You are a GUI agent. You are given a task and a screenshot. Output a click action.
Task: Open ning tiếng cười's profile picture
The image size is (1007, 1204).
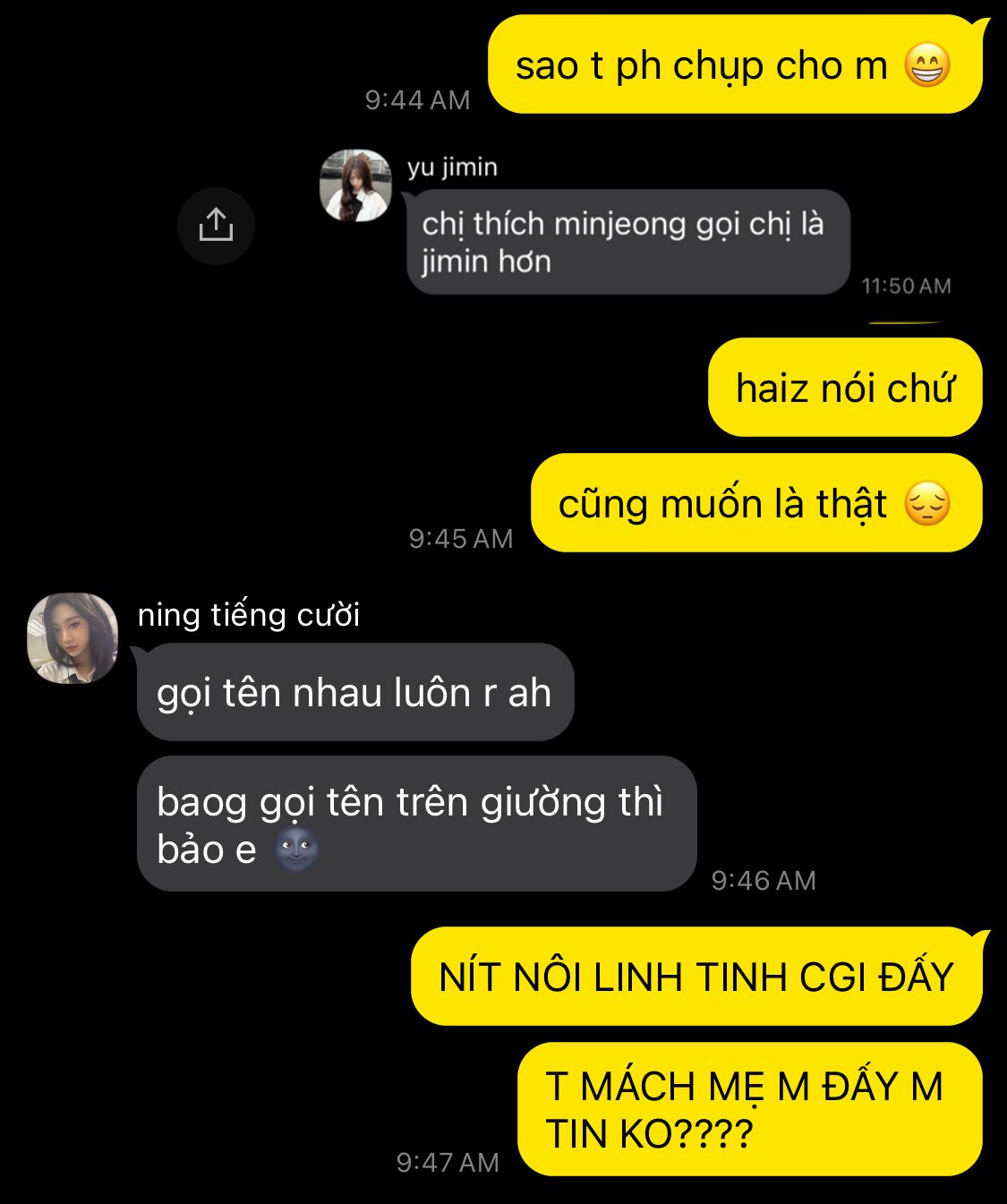pos(73,637)
